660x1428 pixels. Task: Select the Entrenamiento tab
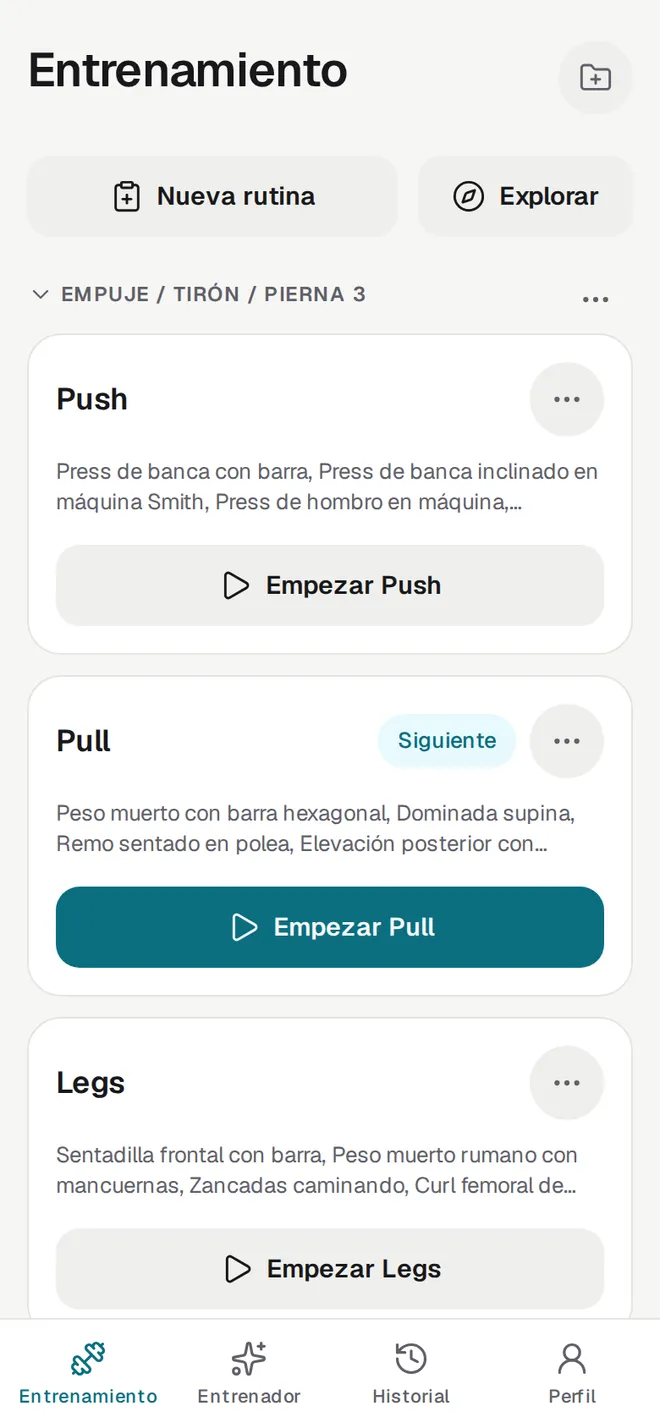(x=88, y=1374)
